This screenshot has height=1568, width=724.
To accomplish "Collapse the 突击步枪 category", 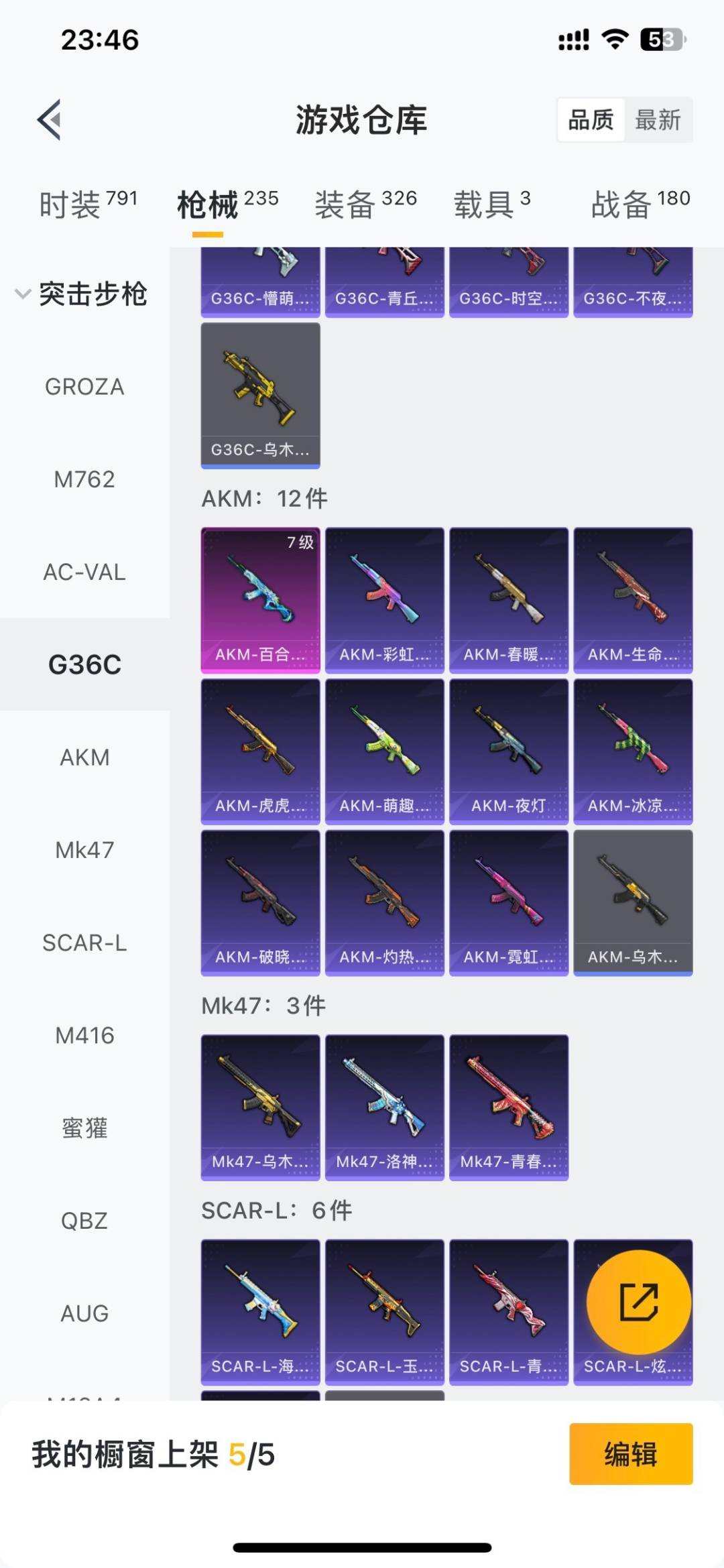I will click(80, 294).
